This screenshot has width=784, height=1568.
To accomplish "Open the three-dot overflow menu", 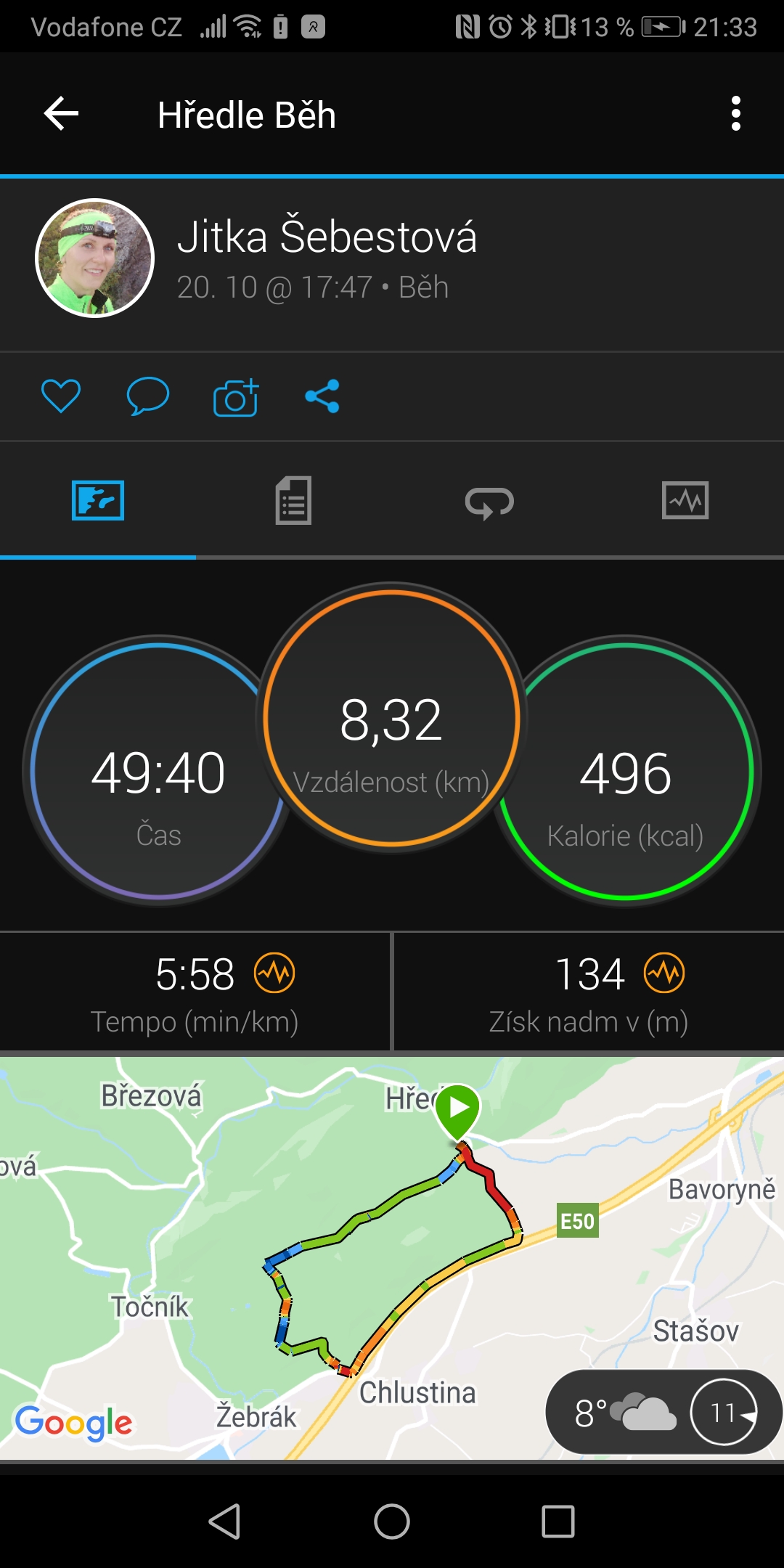I will coord(736,114).
